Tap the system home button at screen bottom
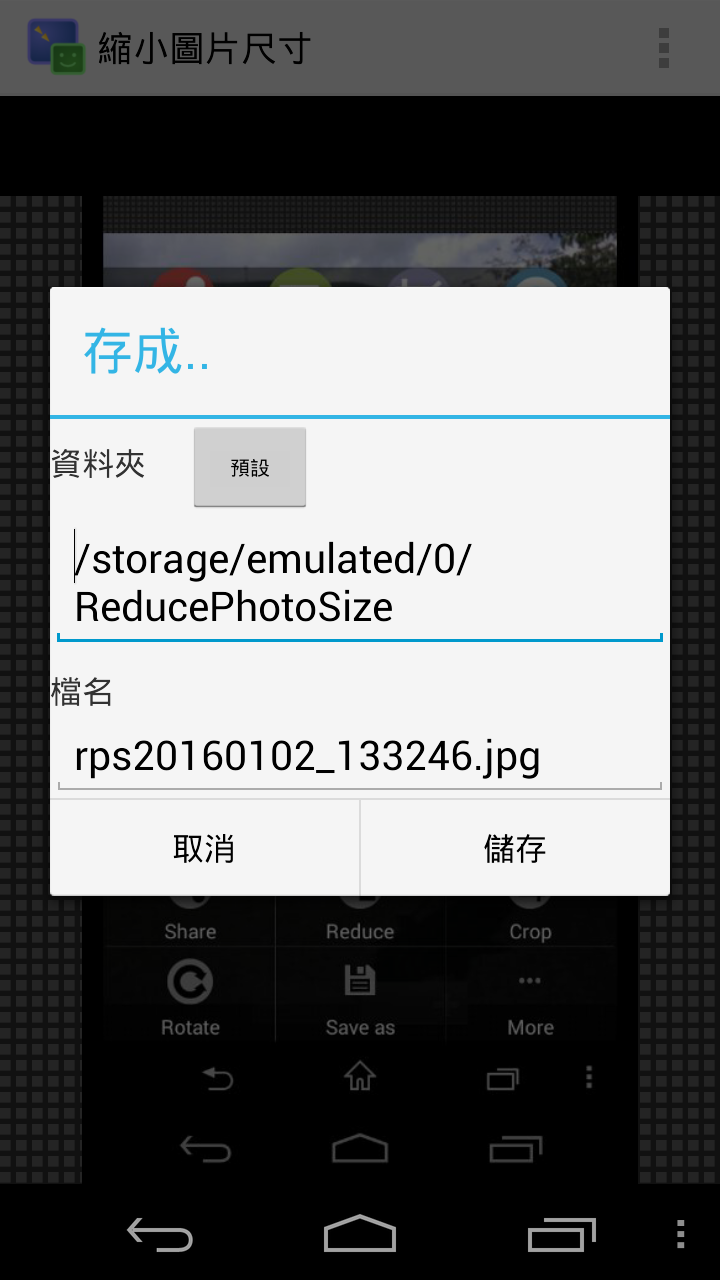 [x=359, y=1235]
